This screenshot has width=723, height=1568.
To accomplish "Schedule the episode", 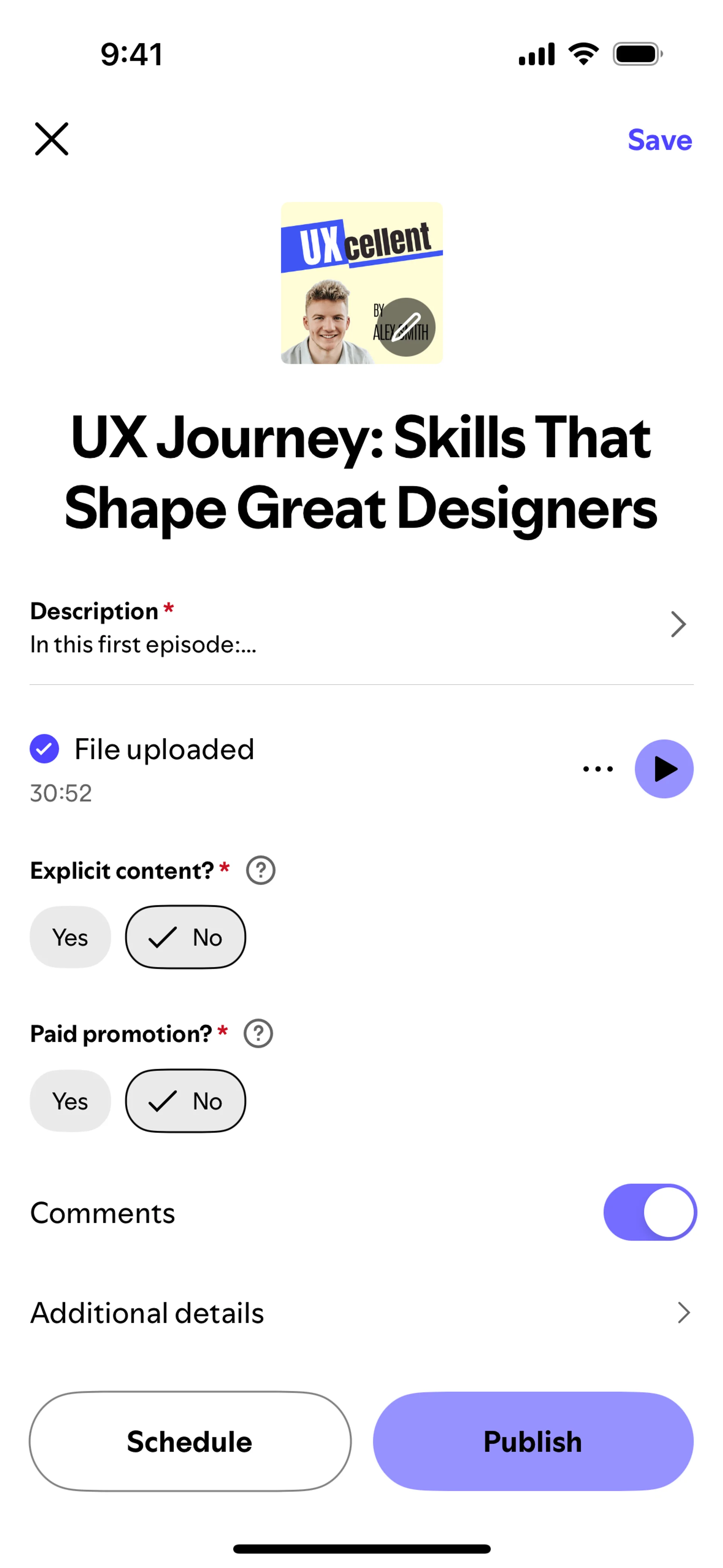I will point(190,1441).
